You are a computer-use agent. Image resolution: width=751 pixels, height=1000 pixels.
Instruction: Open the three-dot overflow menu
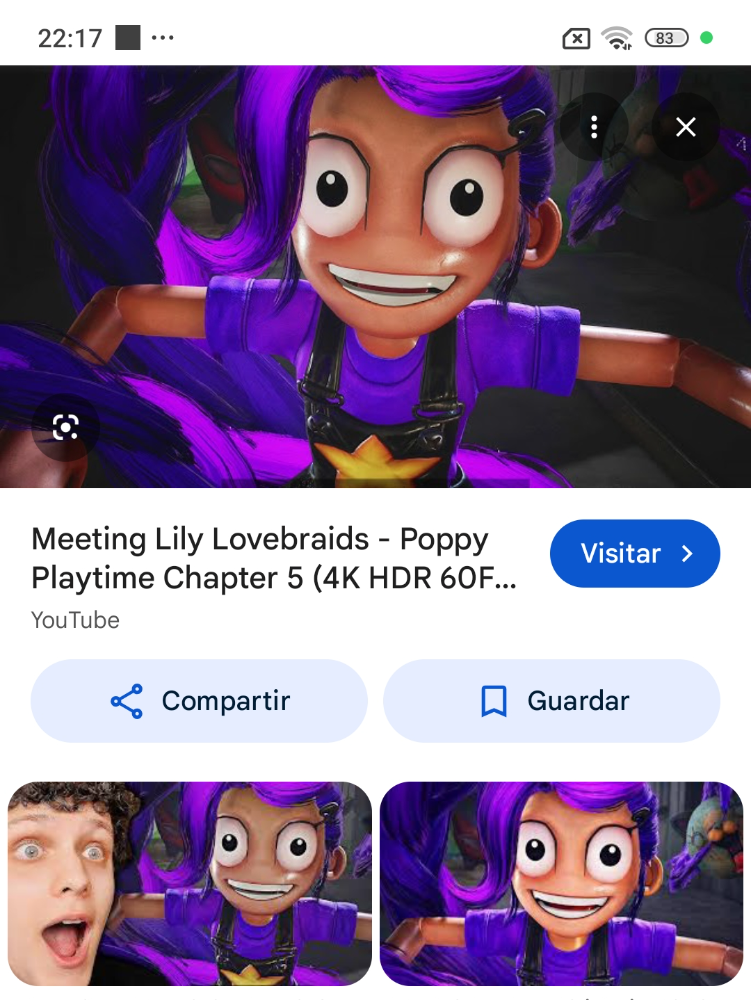(x=594, y=127)
